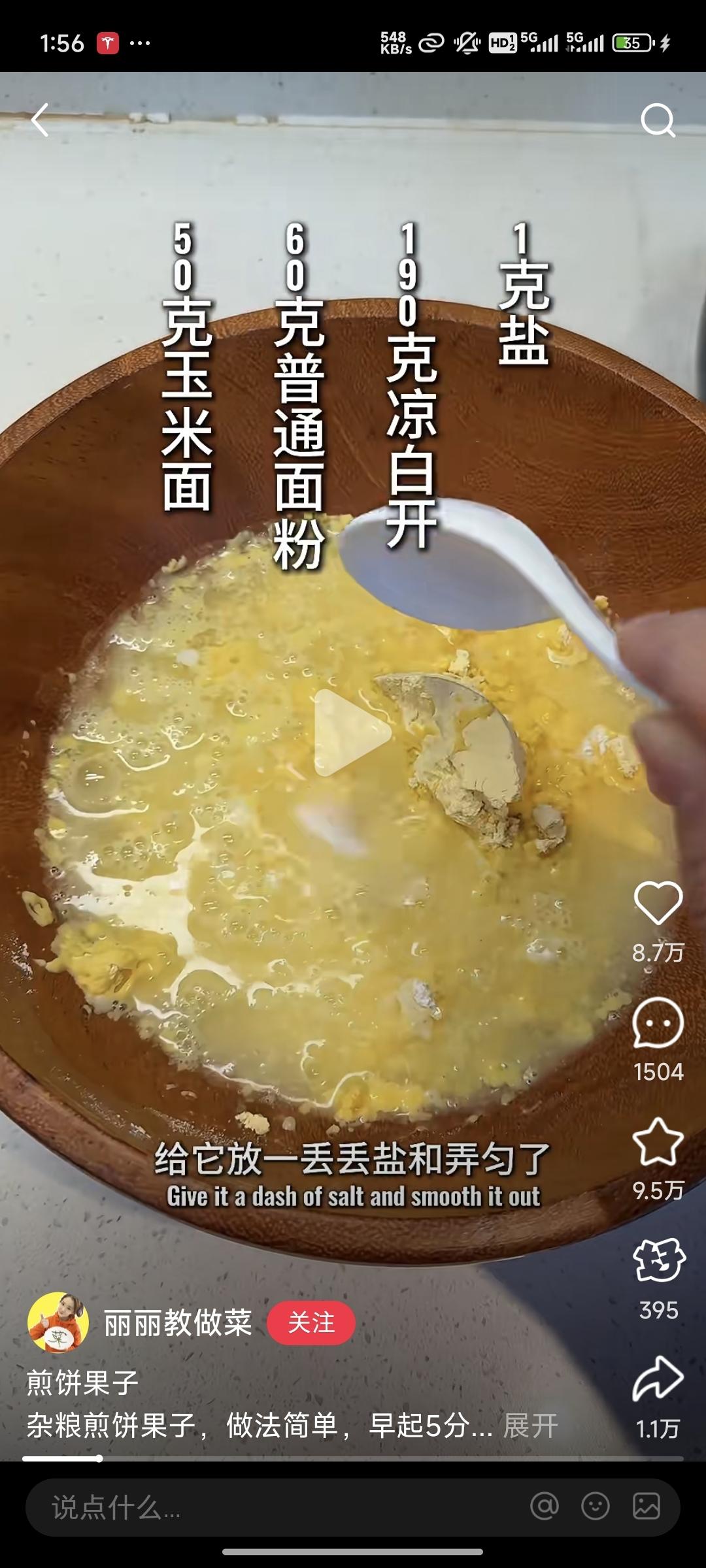This screenshot has width=706, height=1568.
Task: Resume the video with the play button
Action: pyautogui.click(x=351, y=733)
